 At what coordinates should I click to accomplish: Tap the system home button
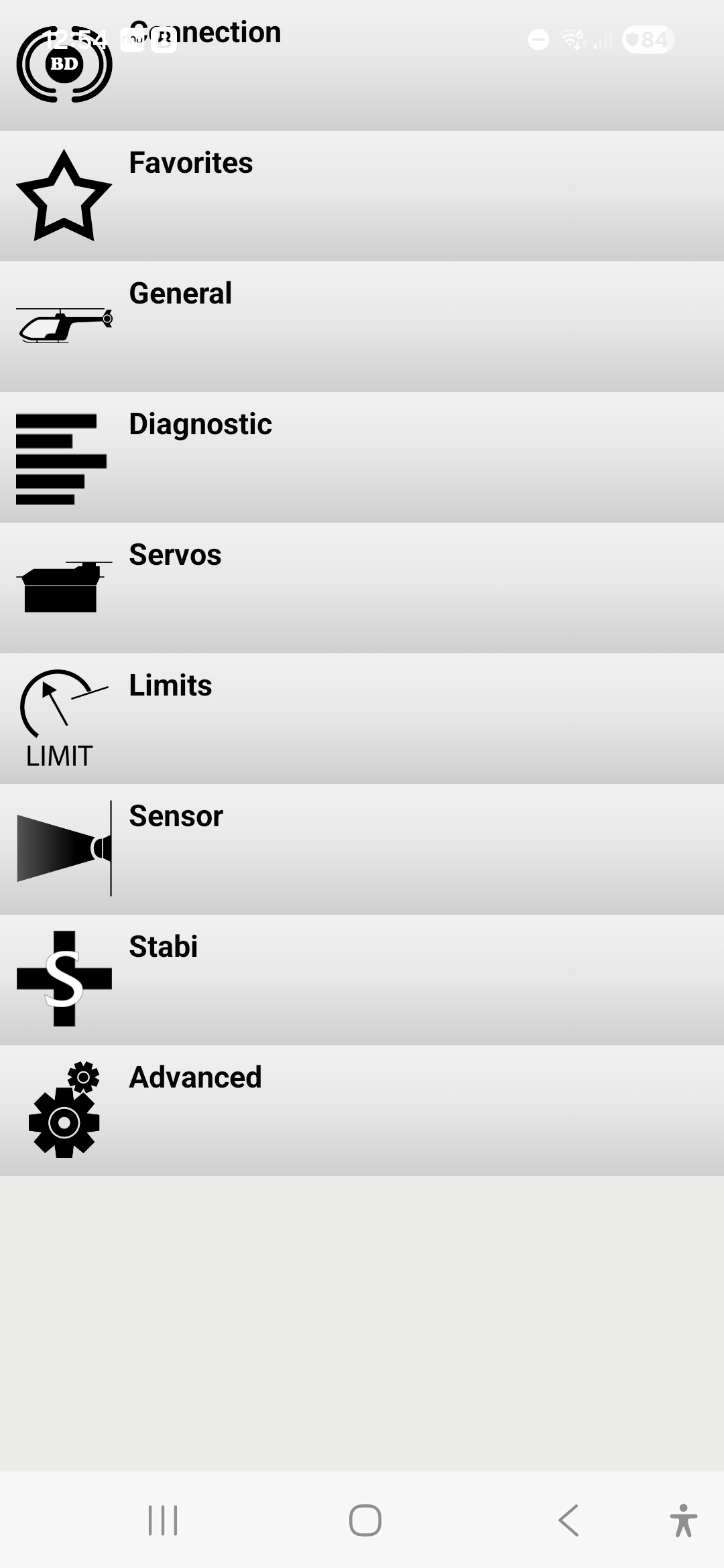365,1520
